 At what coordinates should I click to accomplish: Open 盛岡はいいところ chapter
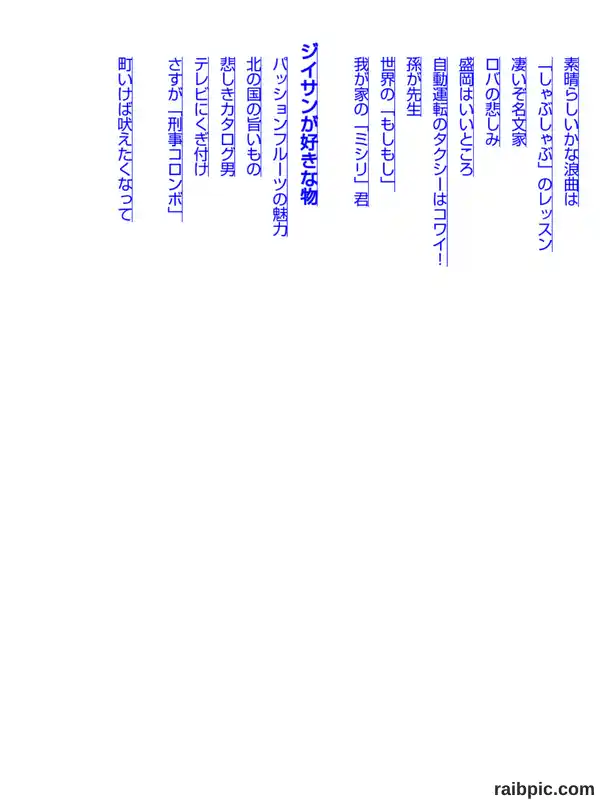point(466,117)
